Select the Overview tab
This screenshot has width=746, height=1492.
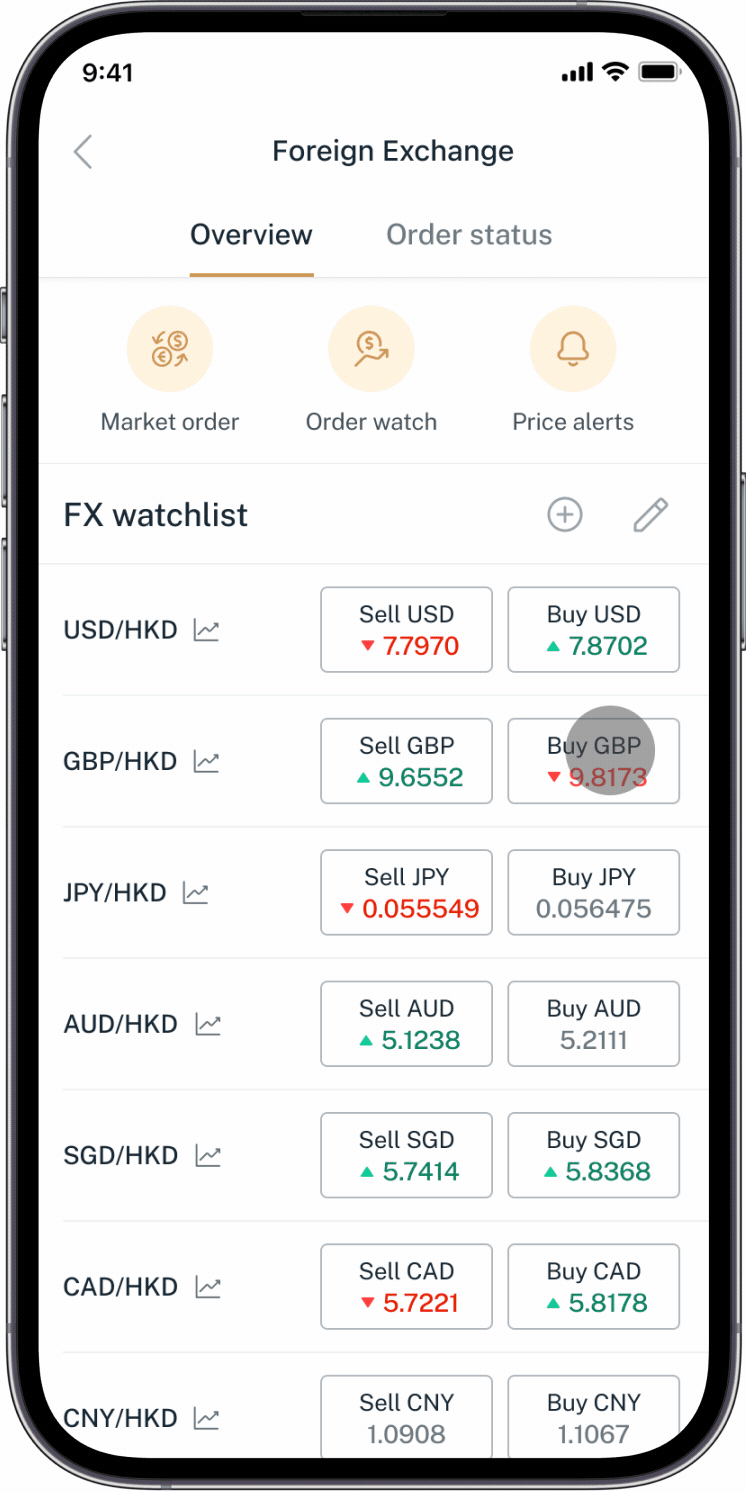click(251, 235)
